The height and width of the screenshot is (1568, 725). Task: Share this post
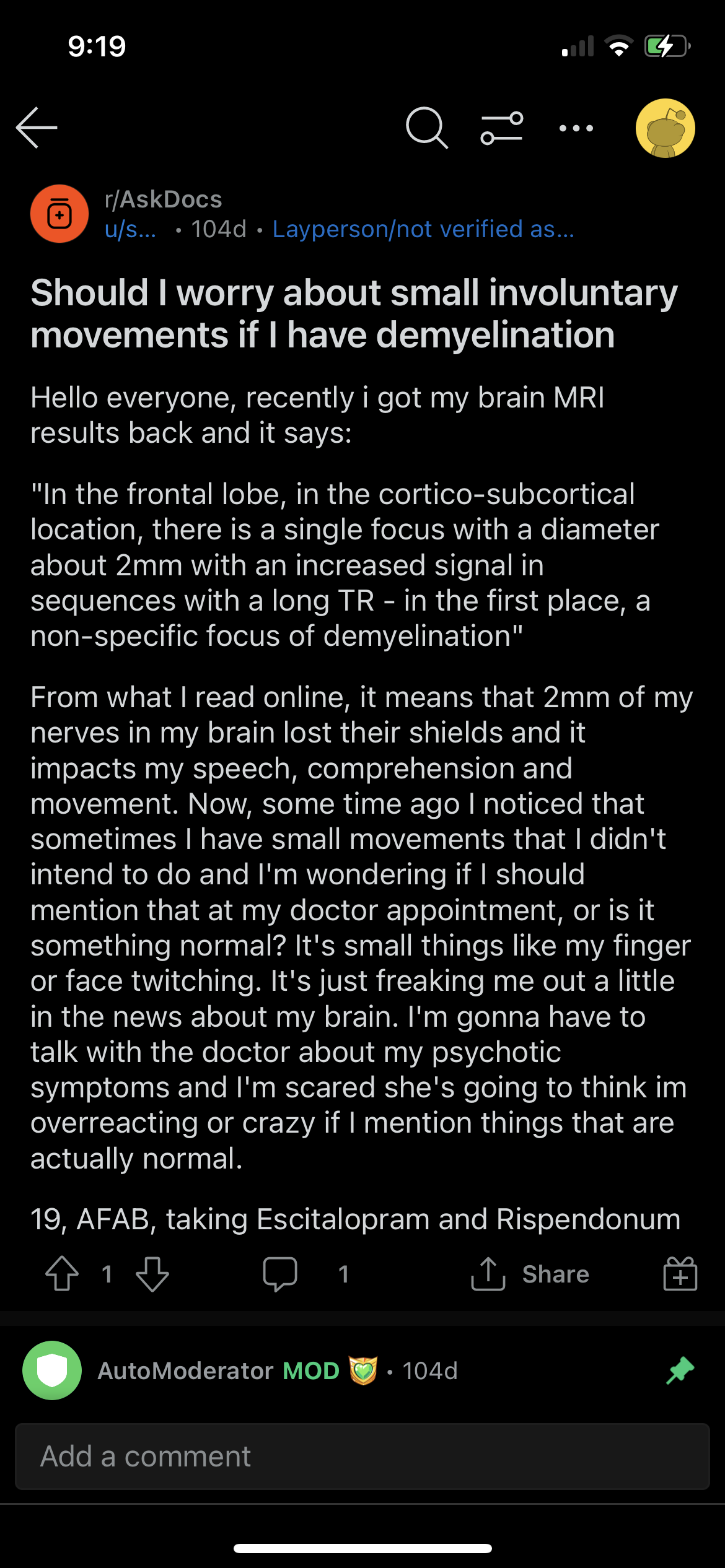(x=530, y=1274)
